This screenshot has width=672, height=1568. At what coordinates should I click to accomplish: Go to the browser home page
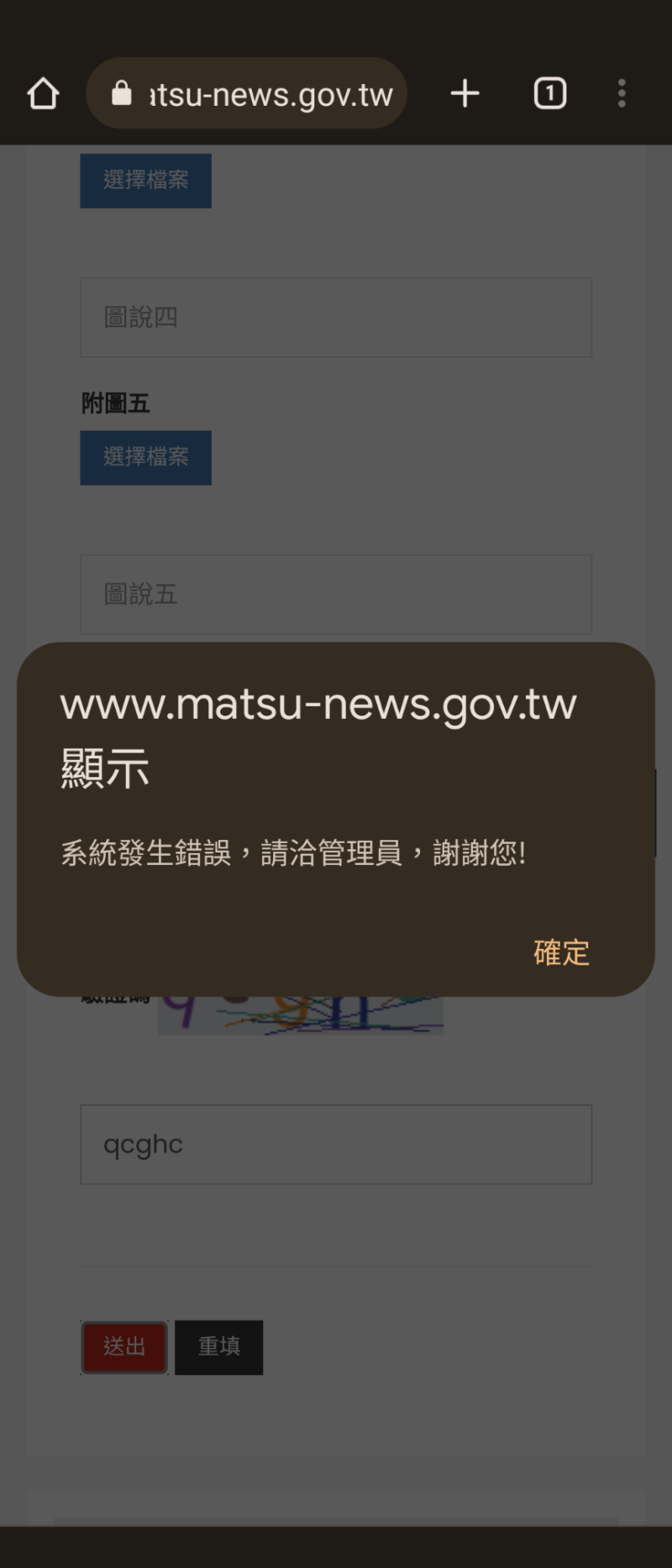43,93
